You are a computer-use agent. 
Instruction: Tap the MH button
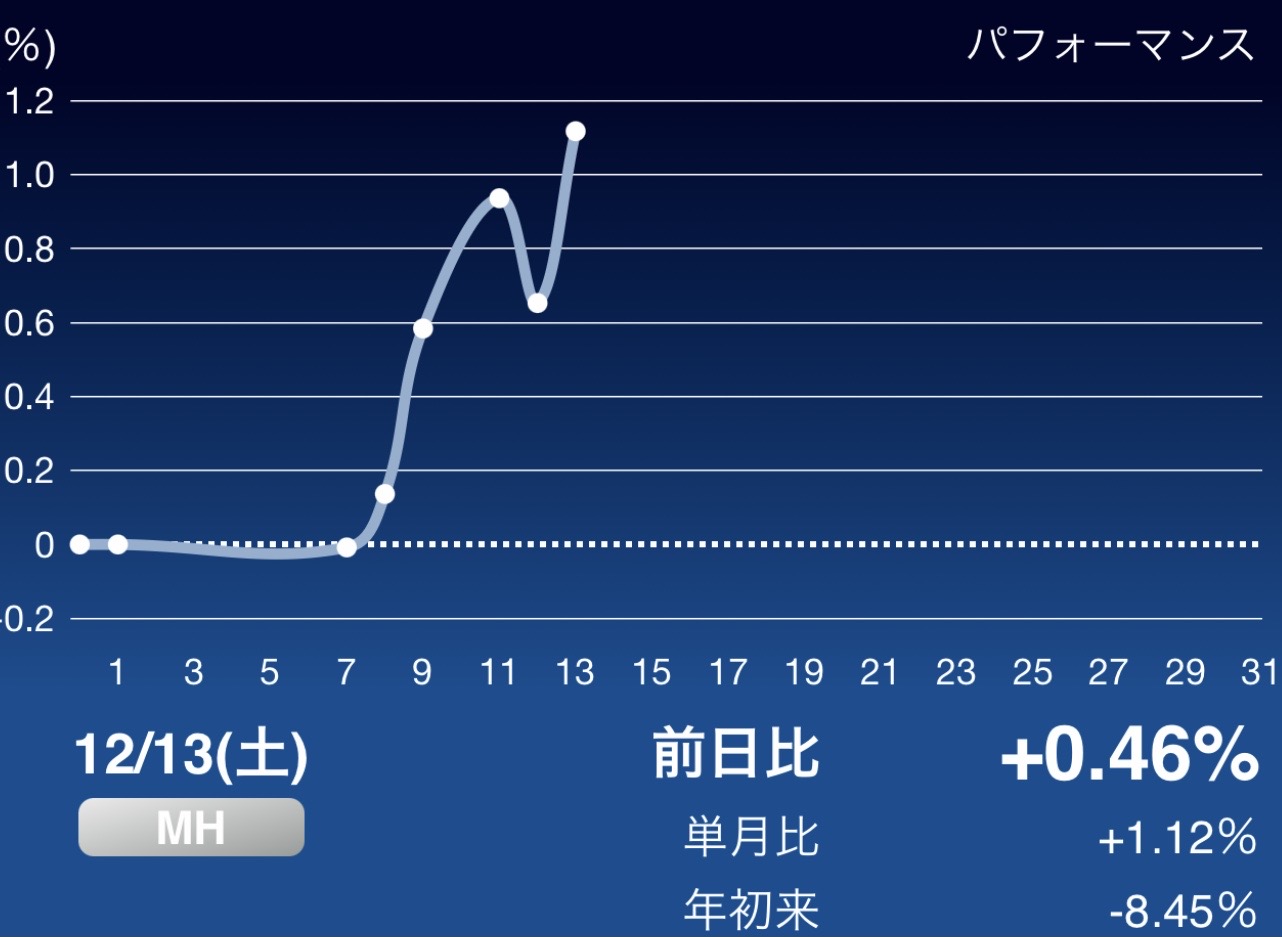pyautogui.click(x=191, y=827)
